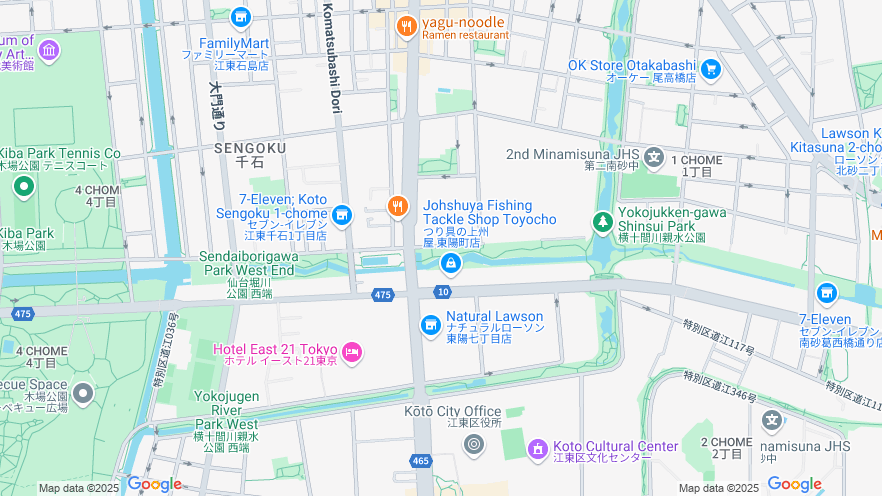Select the Natural Lawson store pin
This screenshot has height=496, width=882.
tap(431, 325)
